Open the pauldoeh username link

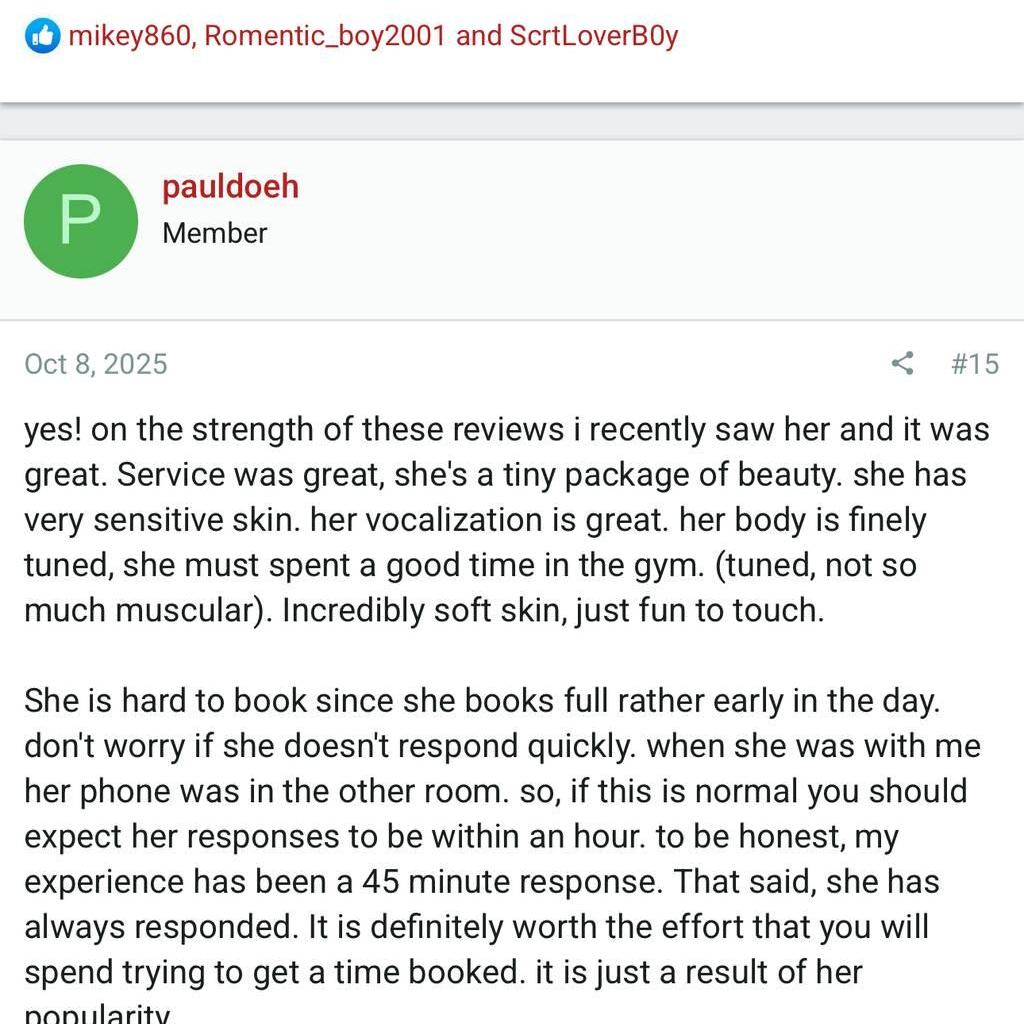point(230,186)
